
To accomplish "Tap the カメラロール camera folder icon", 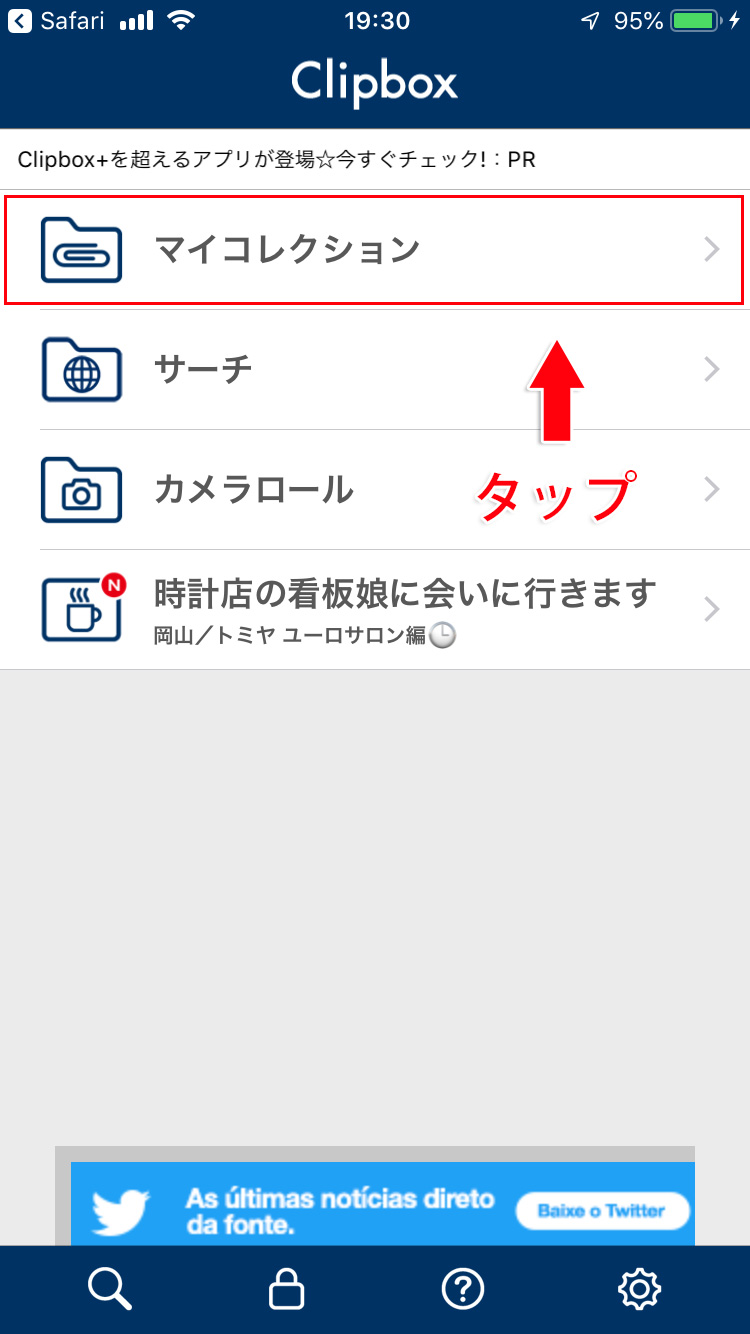I will pyautogui.click(x=81, y=490).
